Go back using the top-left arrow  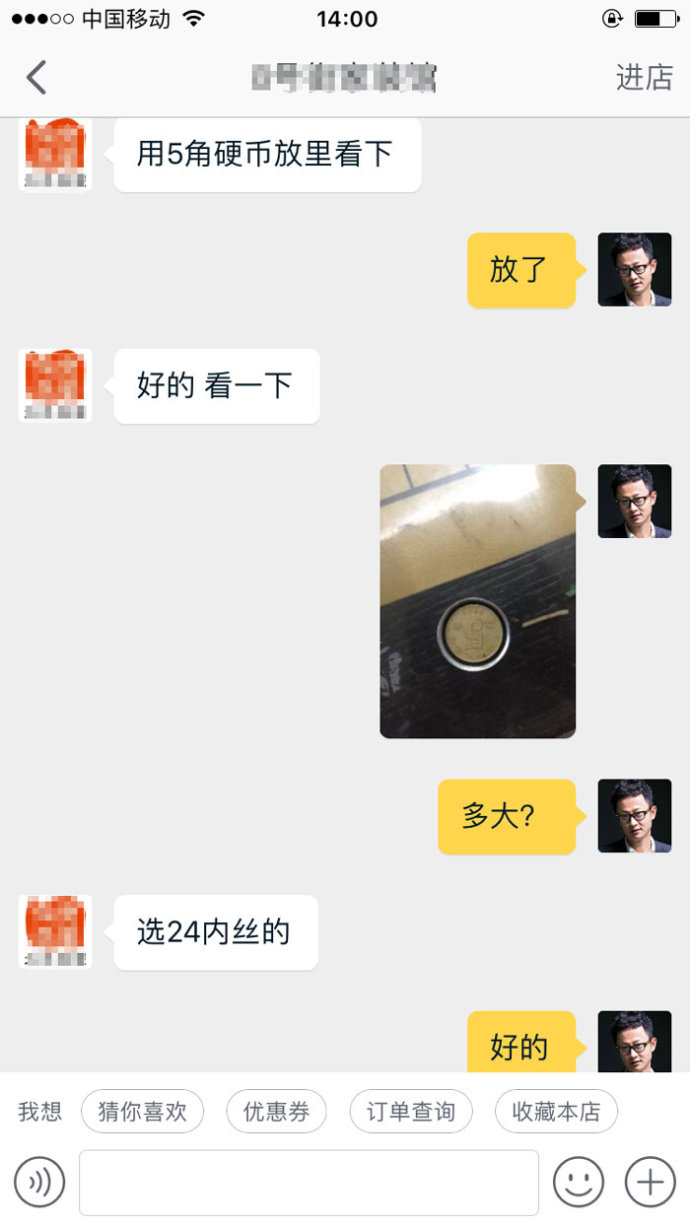pos(37,78)
